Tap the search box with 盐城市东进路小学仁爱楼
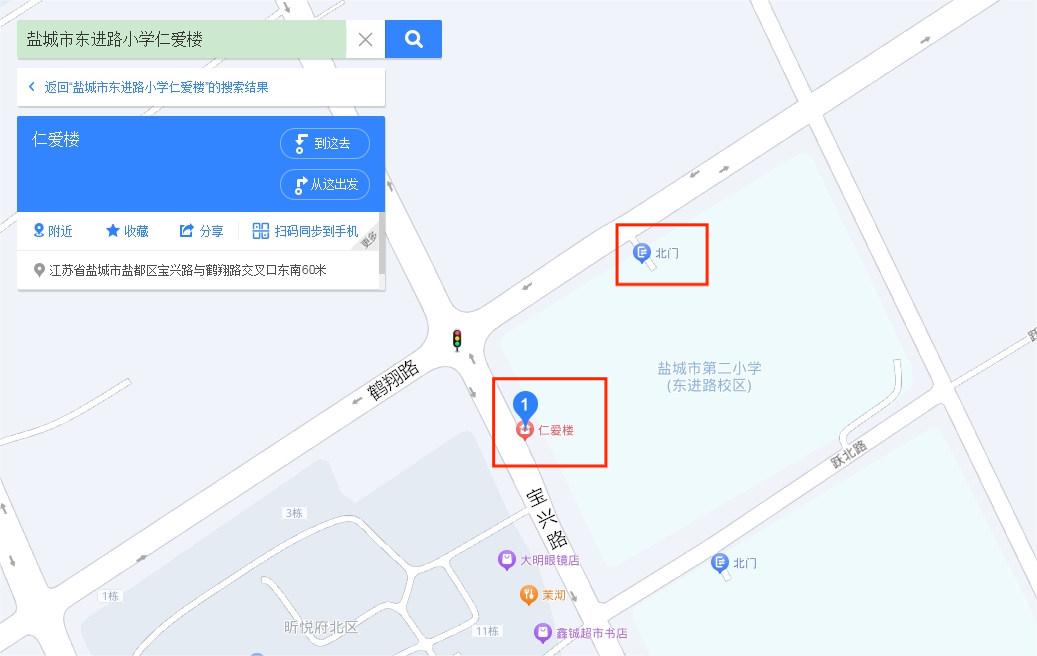The height and width of the screenshot is (656, 1037). [180, 40]
